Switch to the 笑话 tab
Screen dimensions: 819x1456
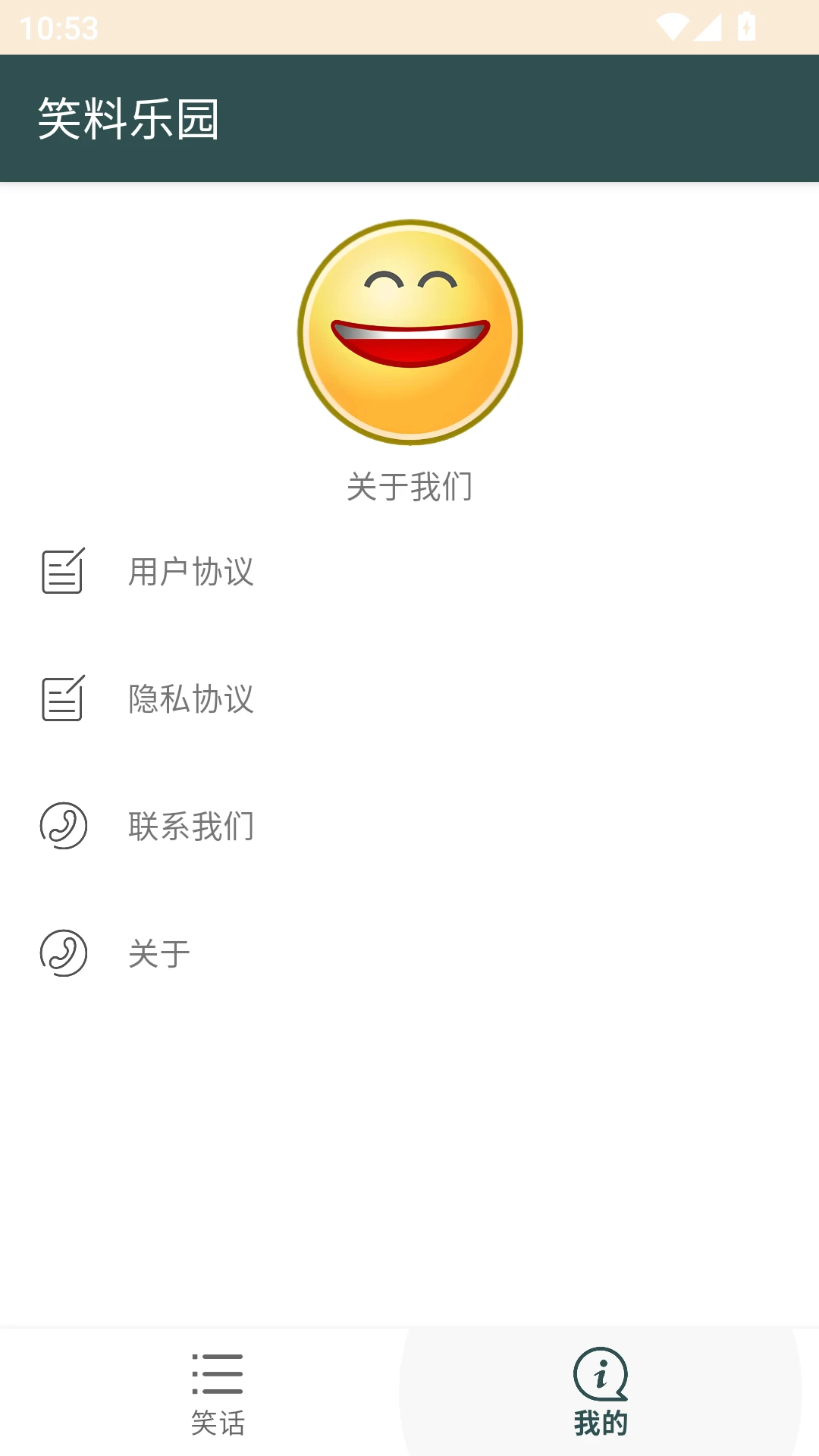tap(218, 1395)
